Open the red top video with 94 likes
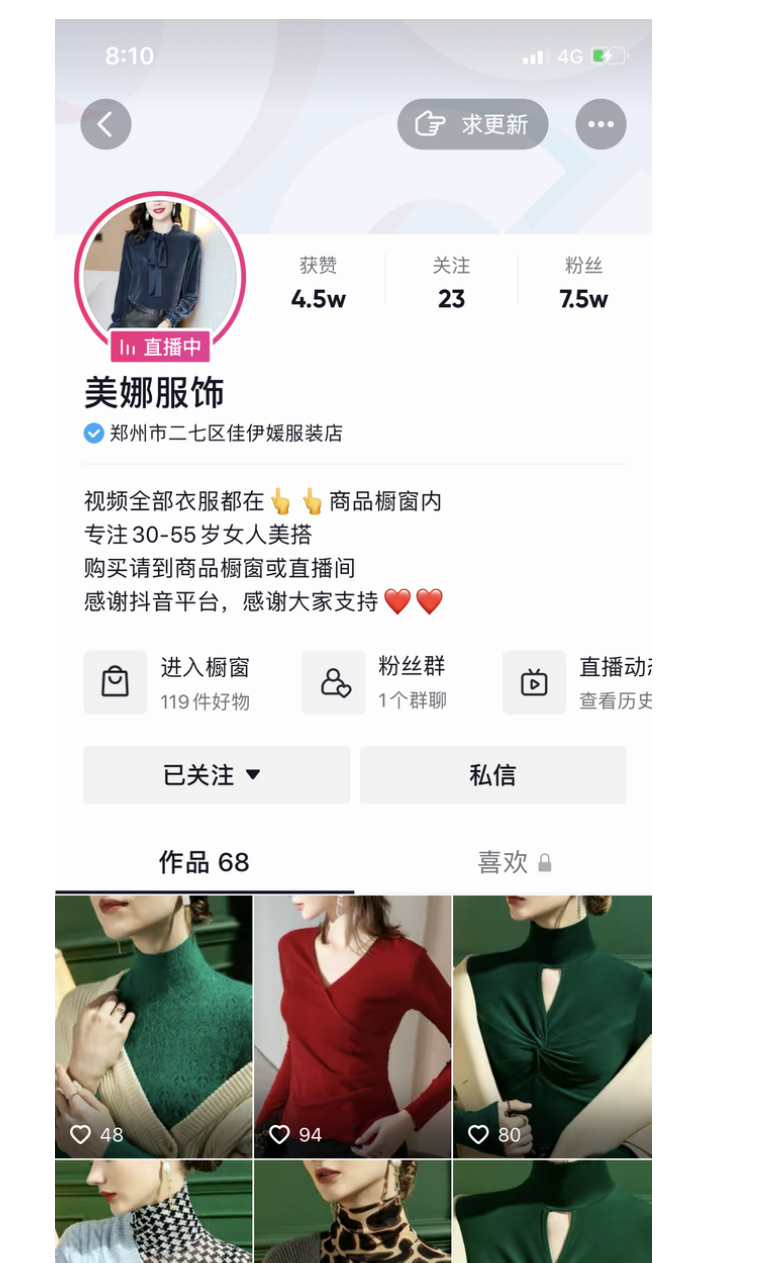 353,1026
